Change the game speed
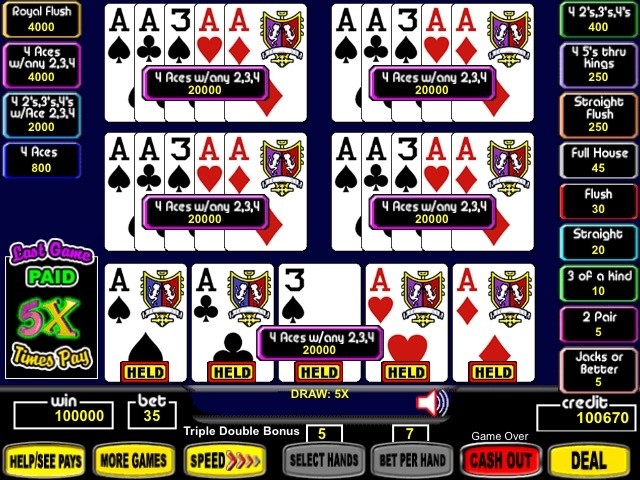The image size is (640, 480). [x=227, y=460]
